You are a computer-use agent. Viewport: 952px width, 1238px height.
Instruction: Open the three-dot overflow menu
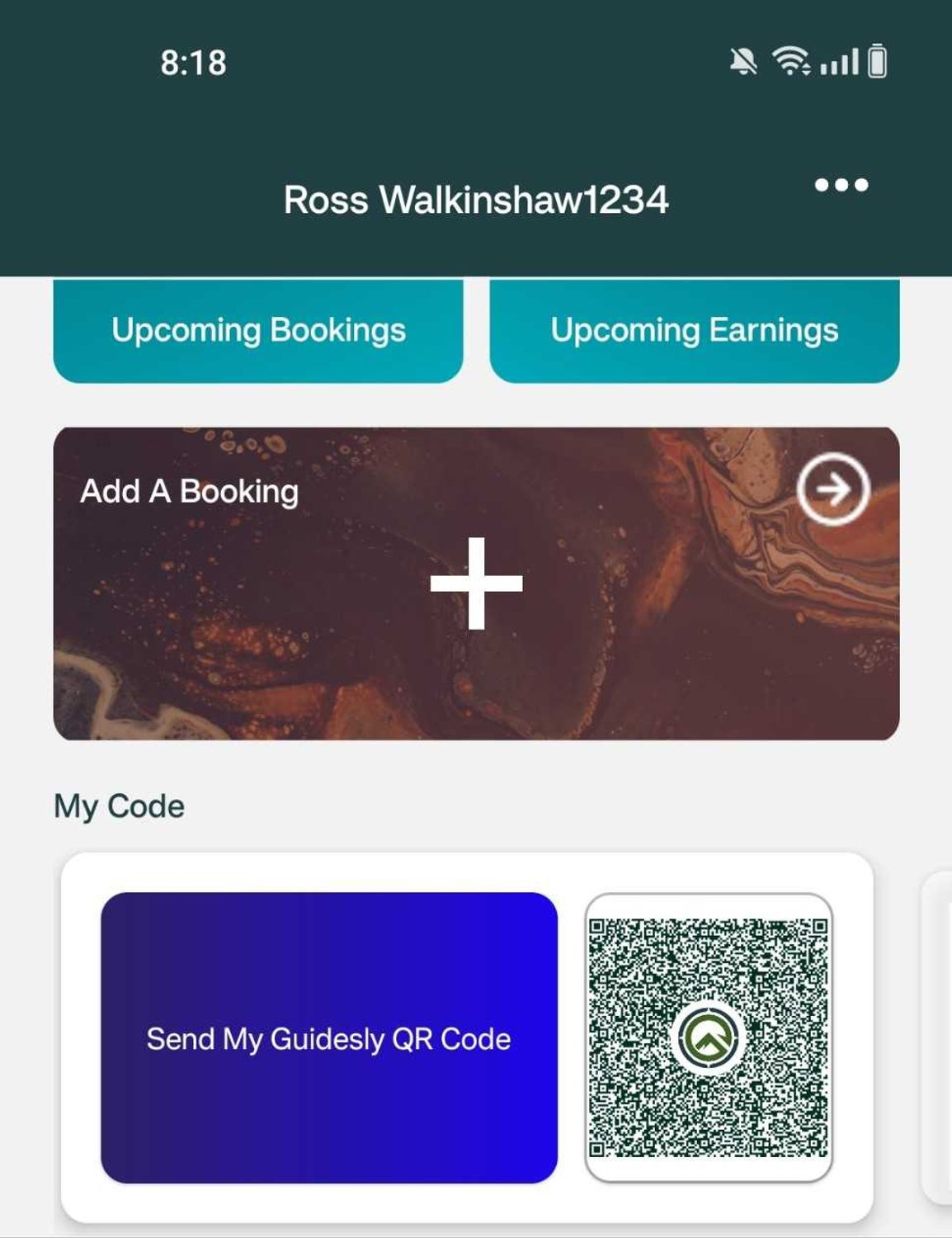[841, 185]
